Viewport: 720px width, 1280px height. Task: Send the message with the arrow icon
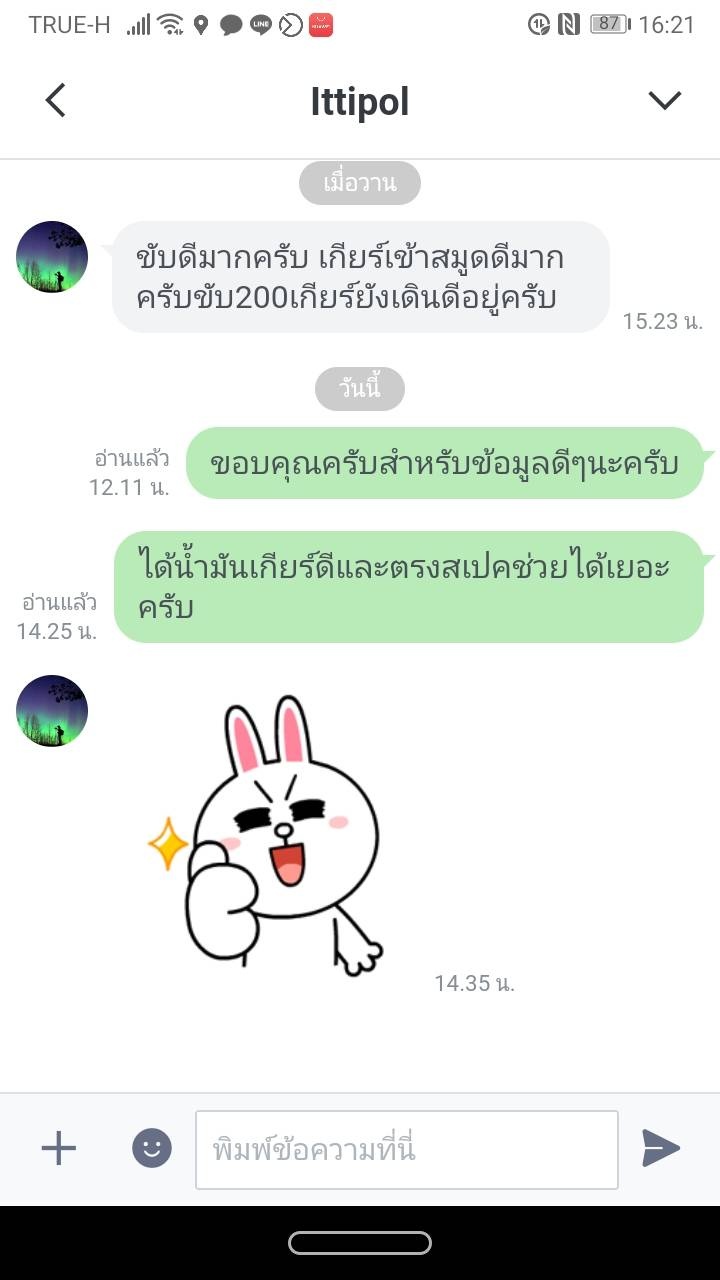(x=661, y=1148)
